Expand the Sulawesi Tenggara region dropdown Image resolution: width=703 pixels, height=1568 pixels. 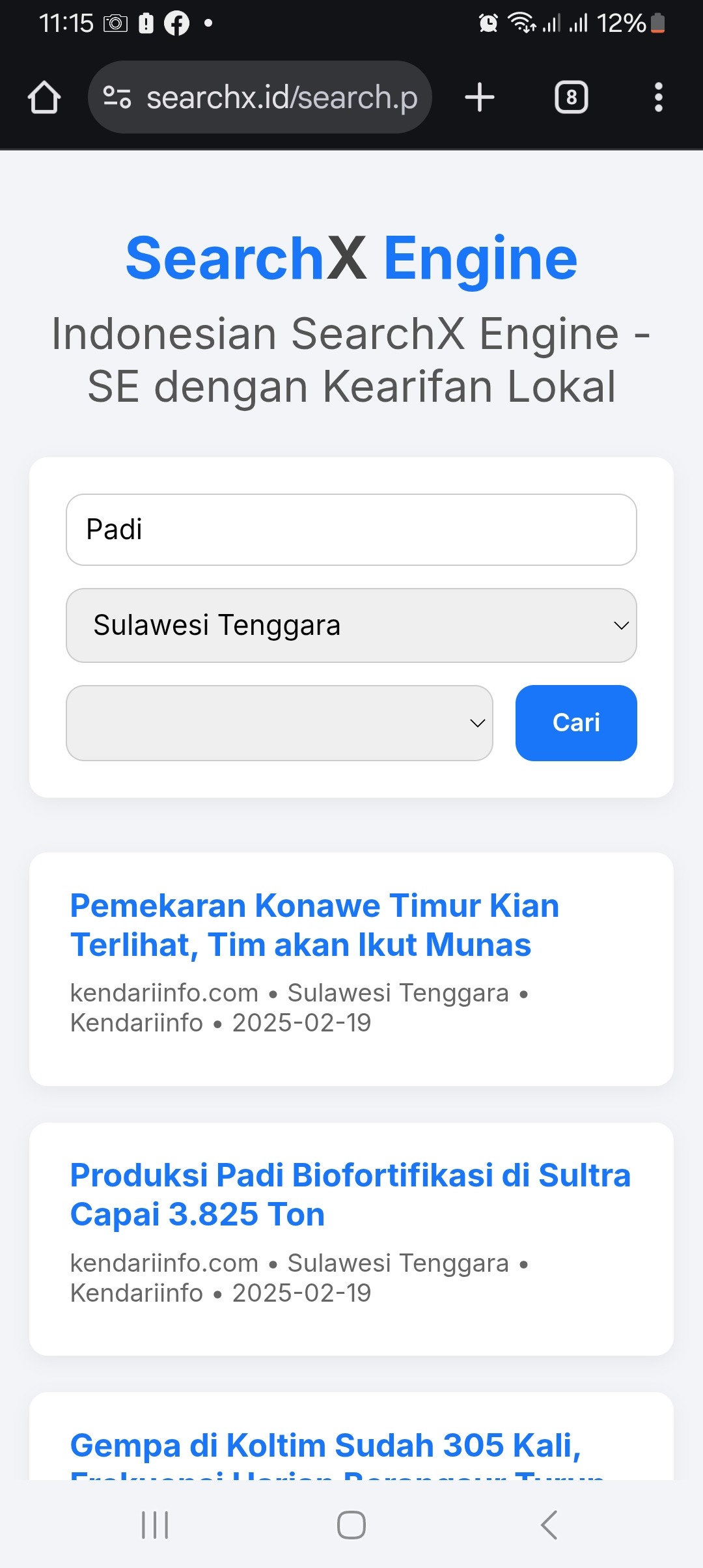tap(351, 625)
